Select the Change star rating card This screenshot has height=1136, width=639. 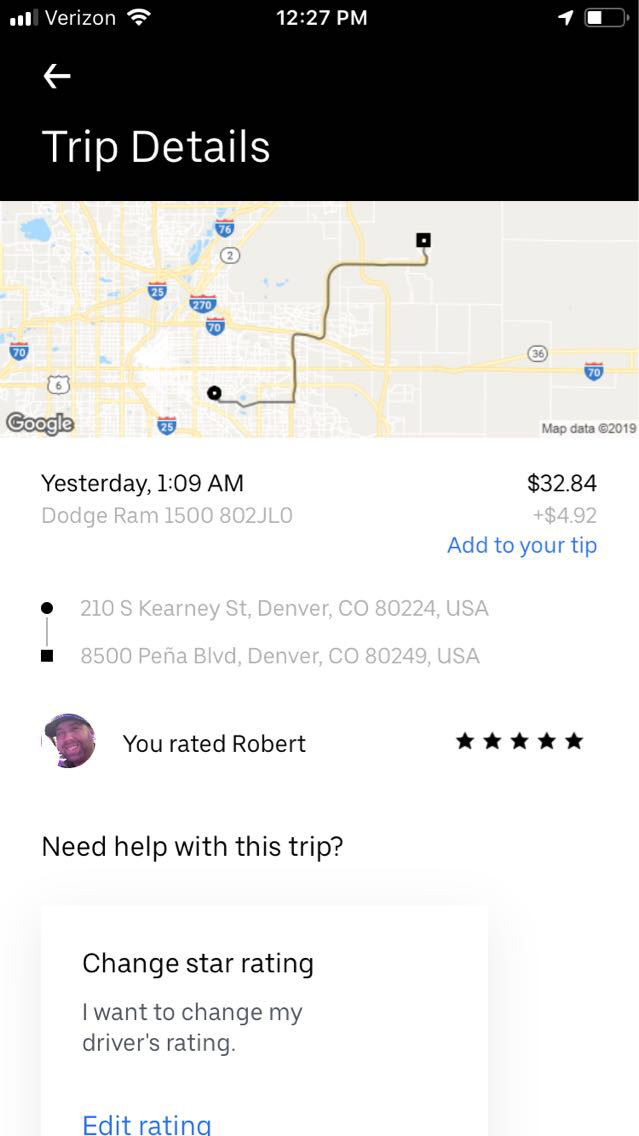coord(264,1000)
